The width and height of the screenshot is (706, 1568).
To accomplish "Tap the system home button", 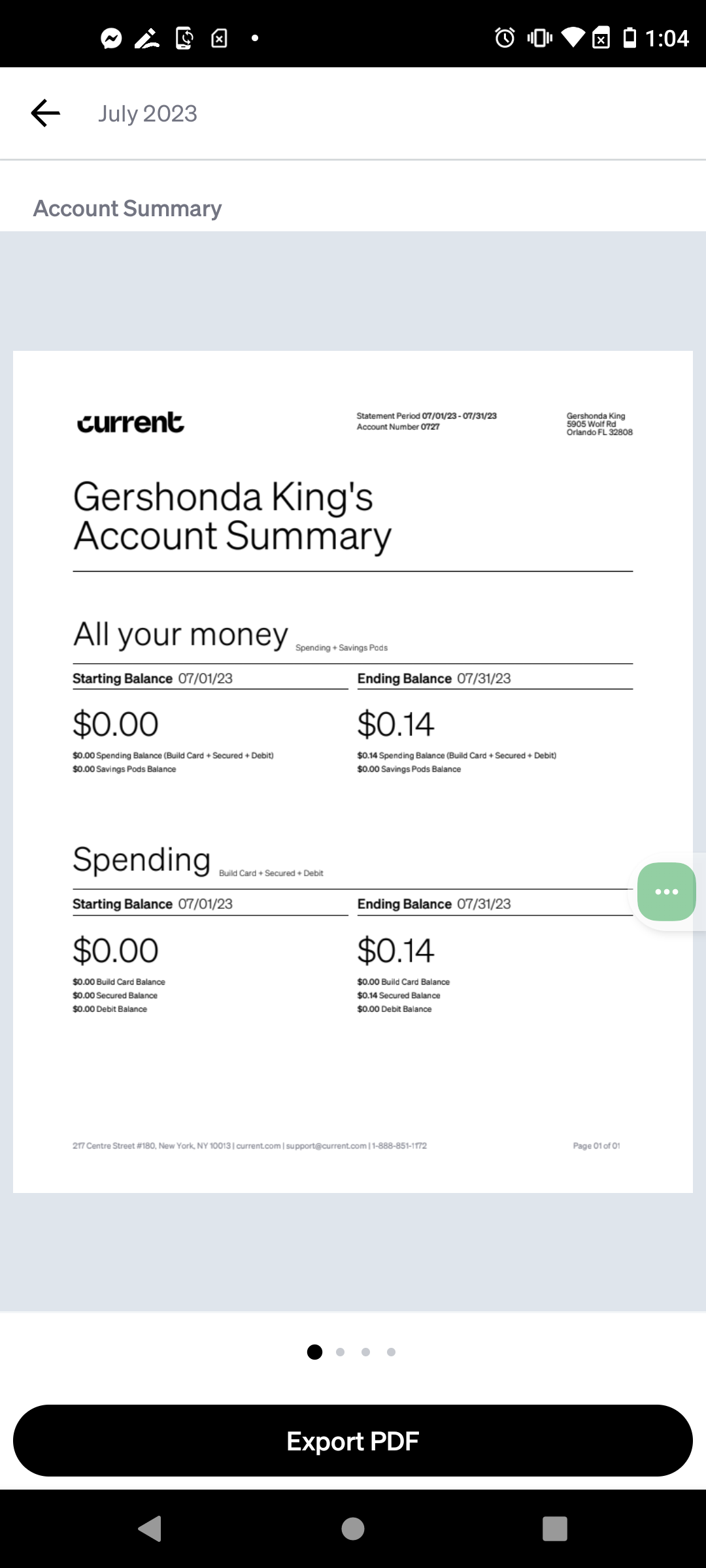I will click(x=353, y=1529).
